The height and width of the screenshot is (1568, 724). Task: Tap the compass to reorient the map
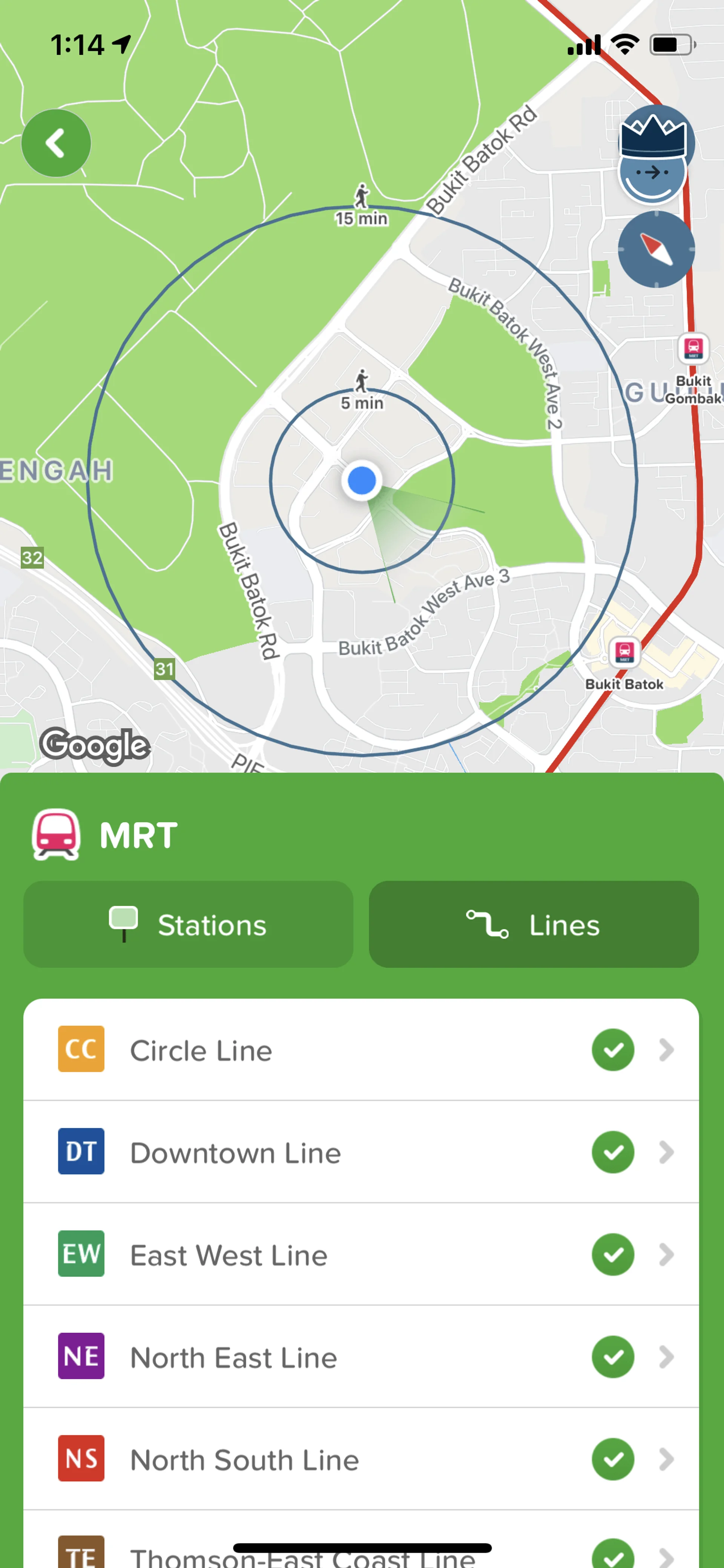coord(656,250)
